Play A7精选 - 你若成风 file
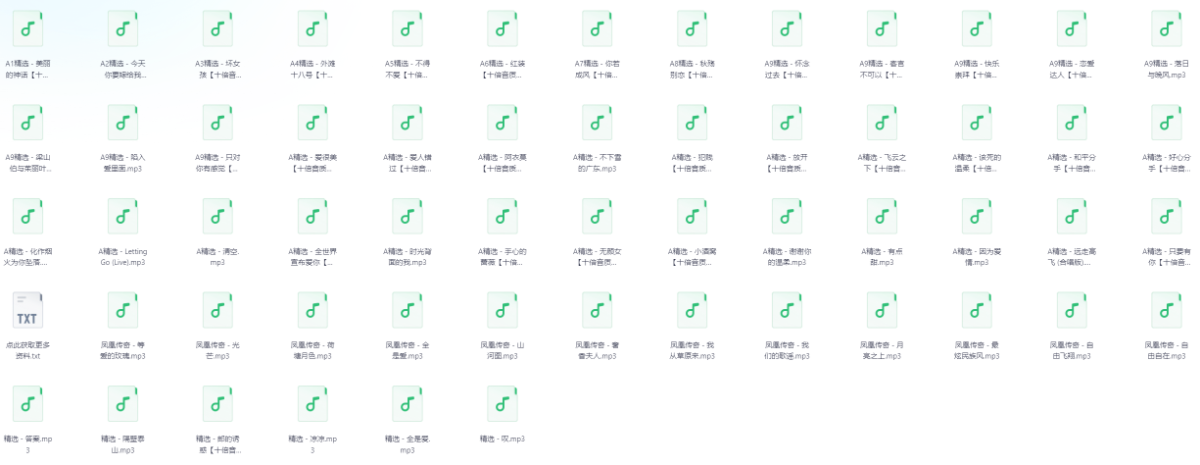 [x=597, y=28]
